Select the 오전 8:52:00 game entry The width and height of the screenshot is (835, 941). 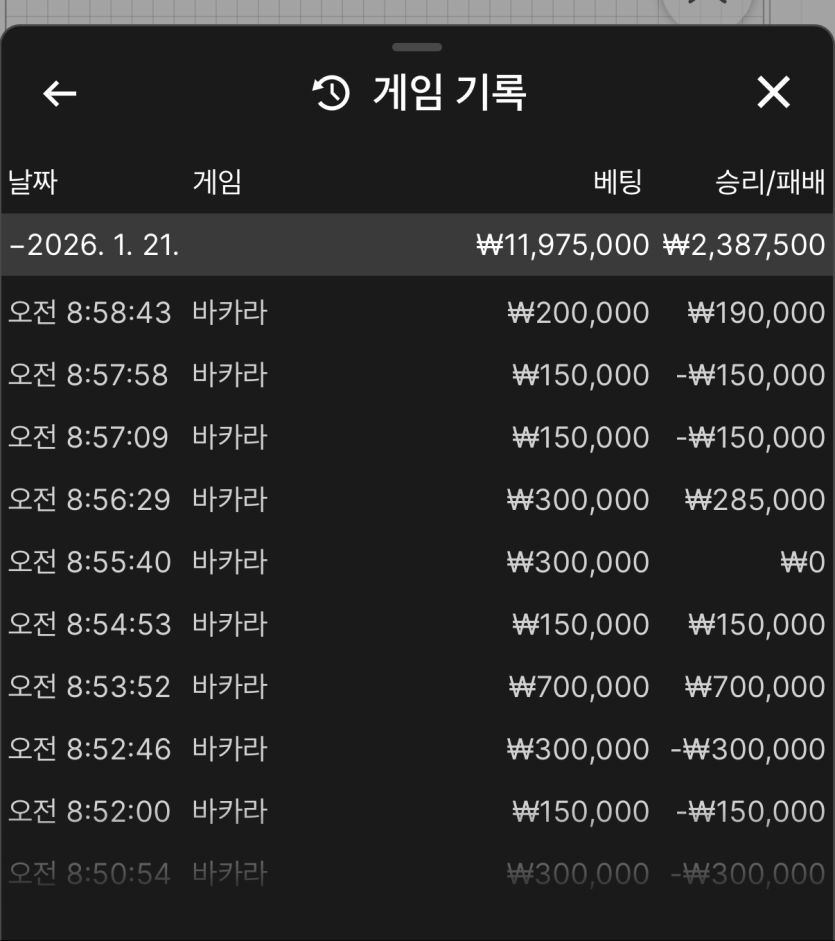click(416, 811)
